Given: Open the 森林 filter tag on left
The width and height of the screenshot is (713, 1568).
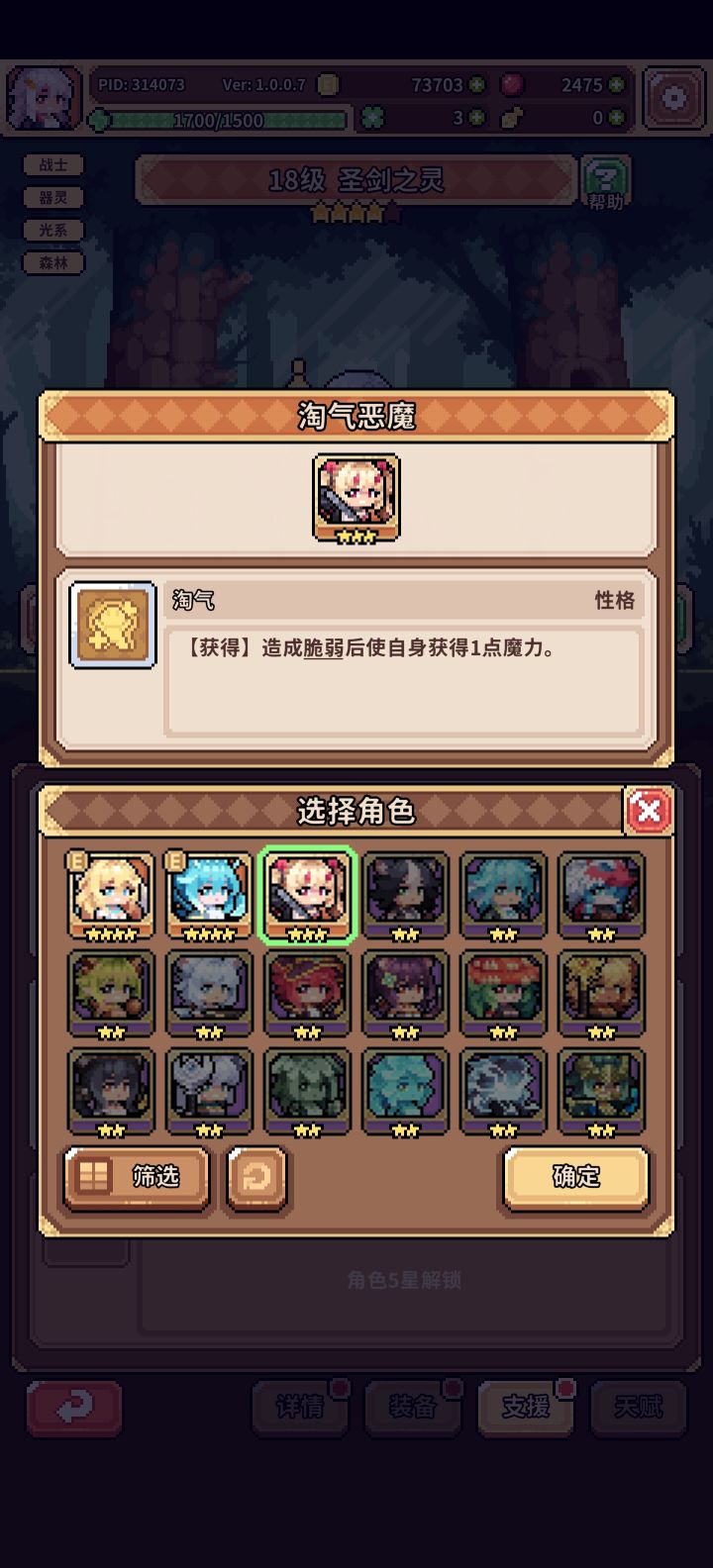Looking at the screenshot, I should click(x=54, y=262).
